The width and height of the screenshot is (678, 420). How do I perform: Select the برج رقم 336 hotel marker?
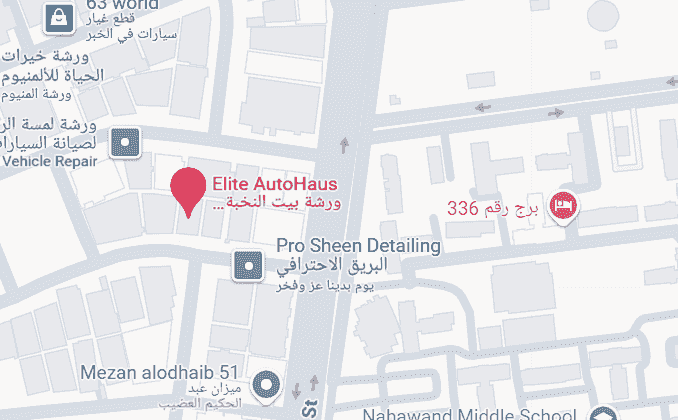point(564,207)
